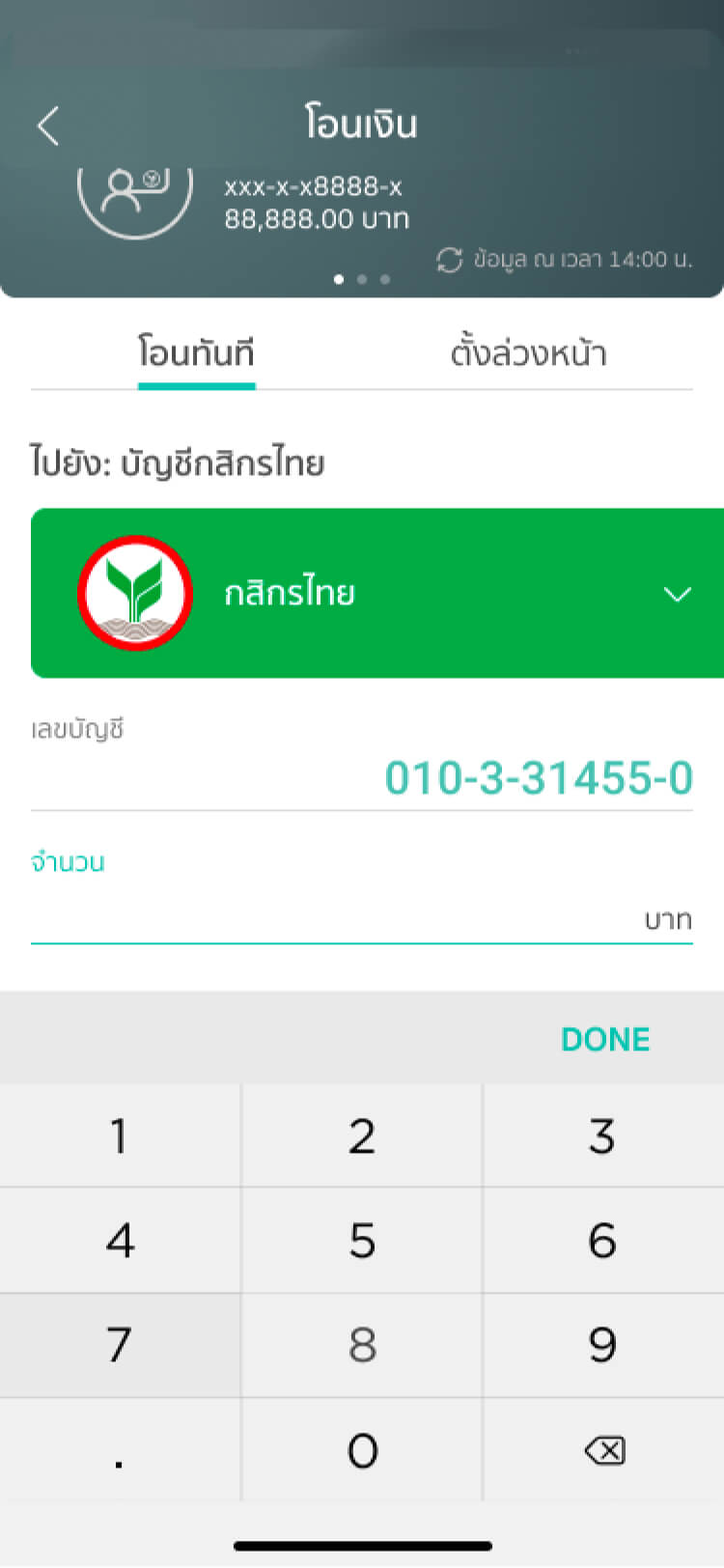
Task: Go back from the โอนเงิน screen
Action: coord(48,126)
